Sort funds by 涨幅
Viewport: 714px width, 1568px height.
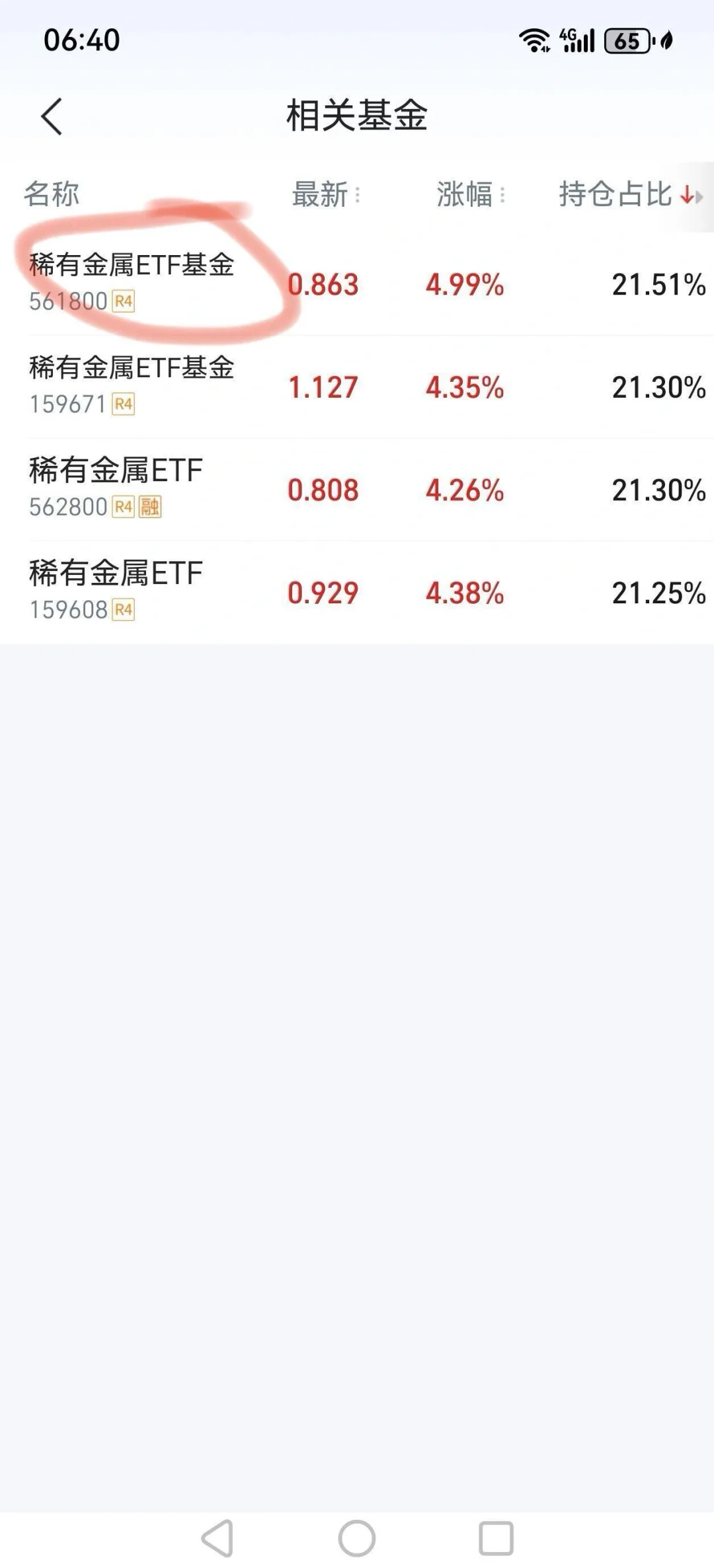470,195
